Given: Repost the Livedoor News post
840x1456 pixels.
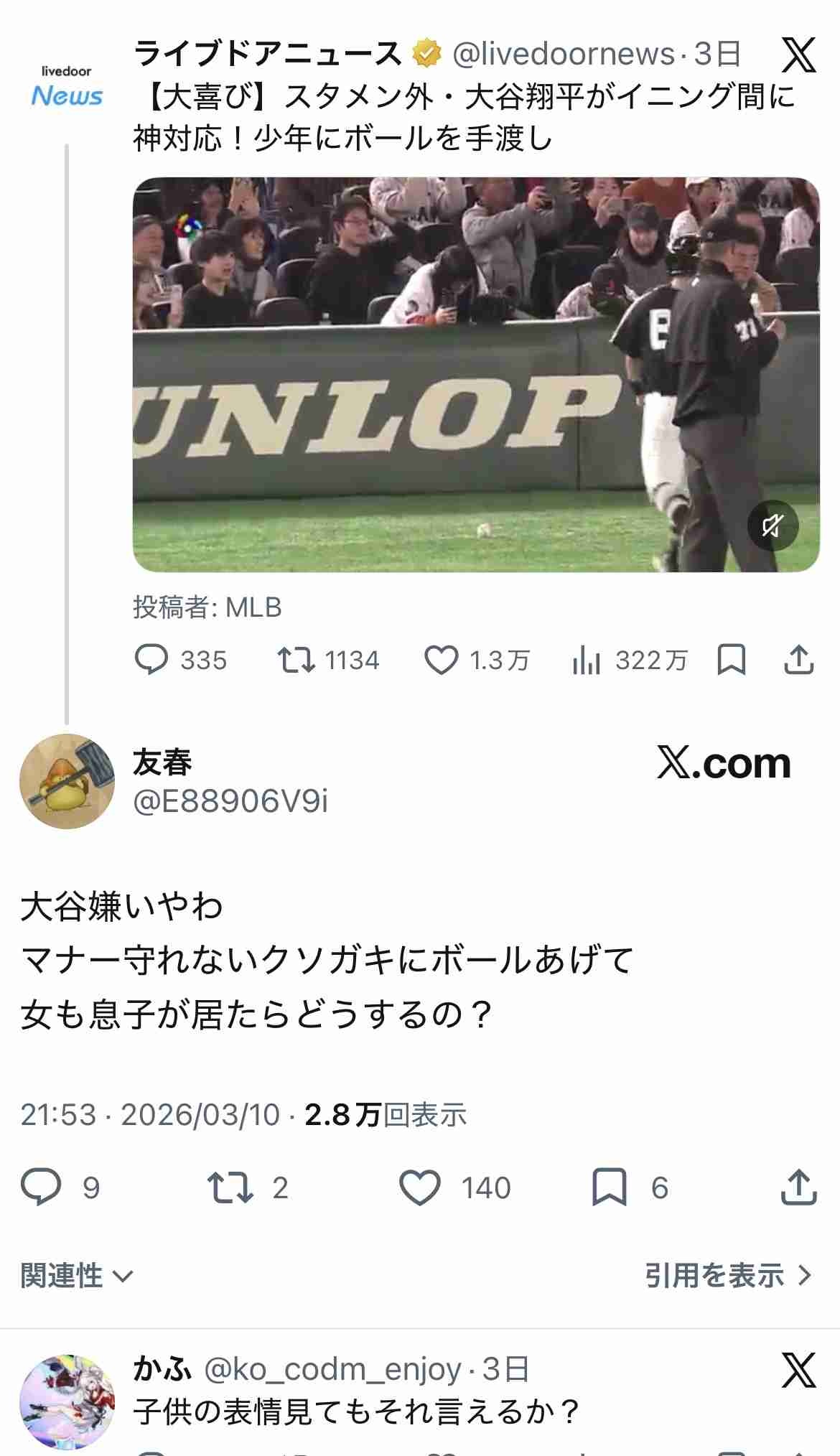Looking at the screenshot, I should click(x=297, y=660).
